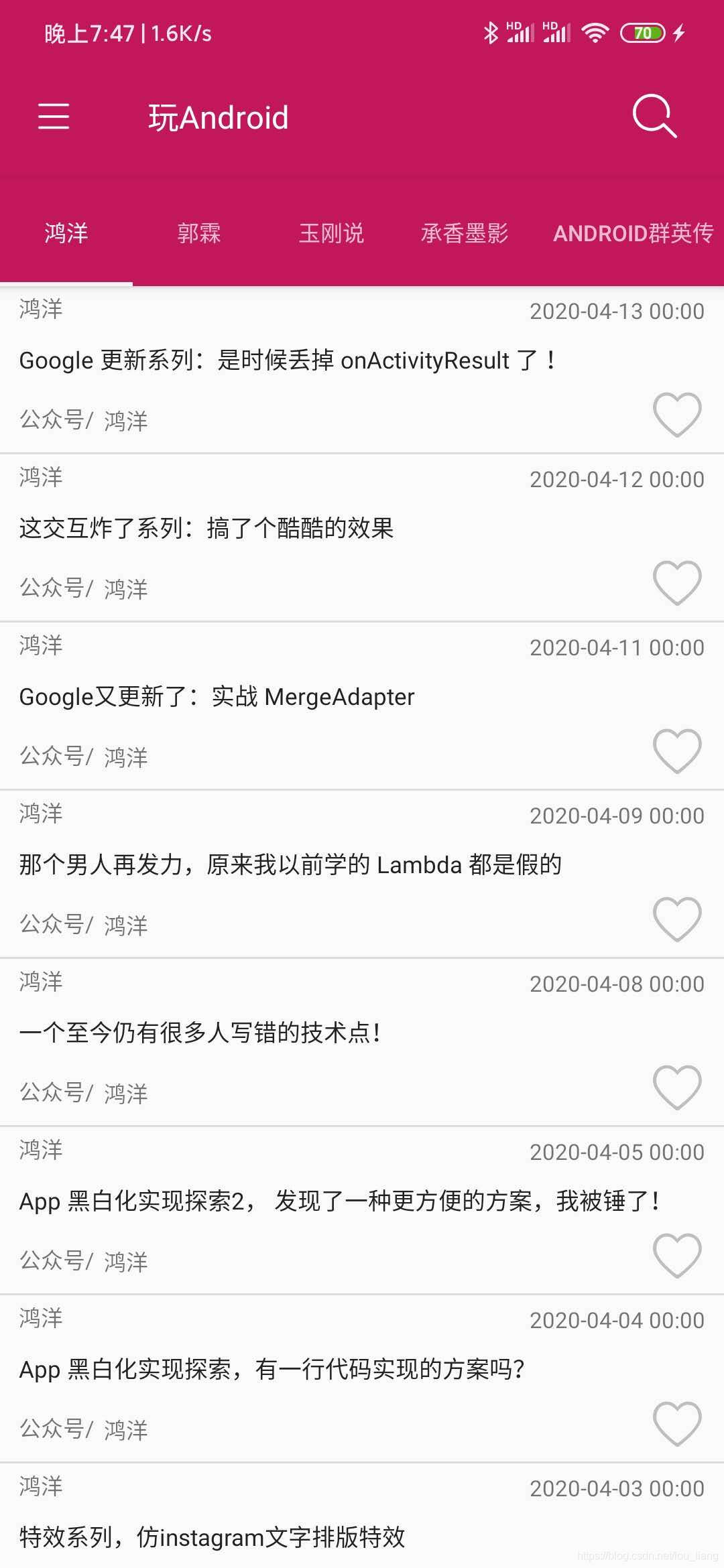Open article 一个至今仍有很多人写错的技术点
Image resolution: width=724 pixels, height=1568 pixels.
[200, 1033]
